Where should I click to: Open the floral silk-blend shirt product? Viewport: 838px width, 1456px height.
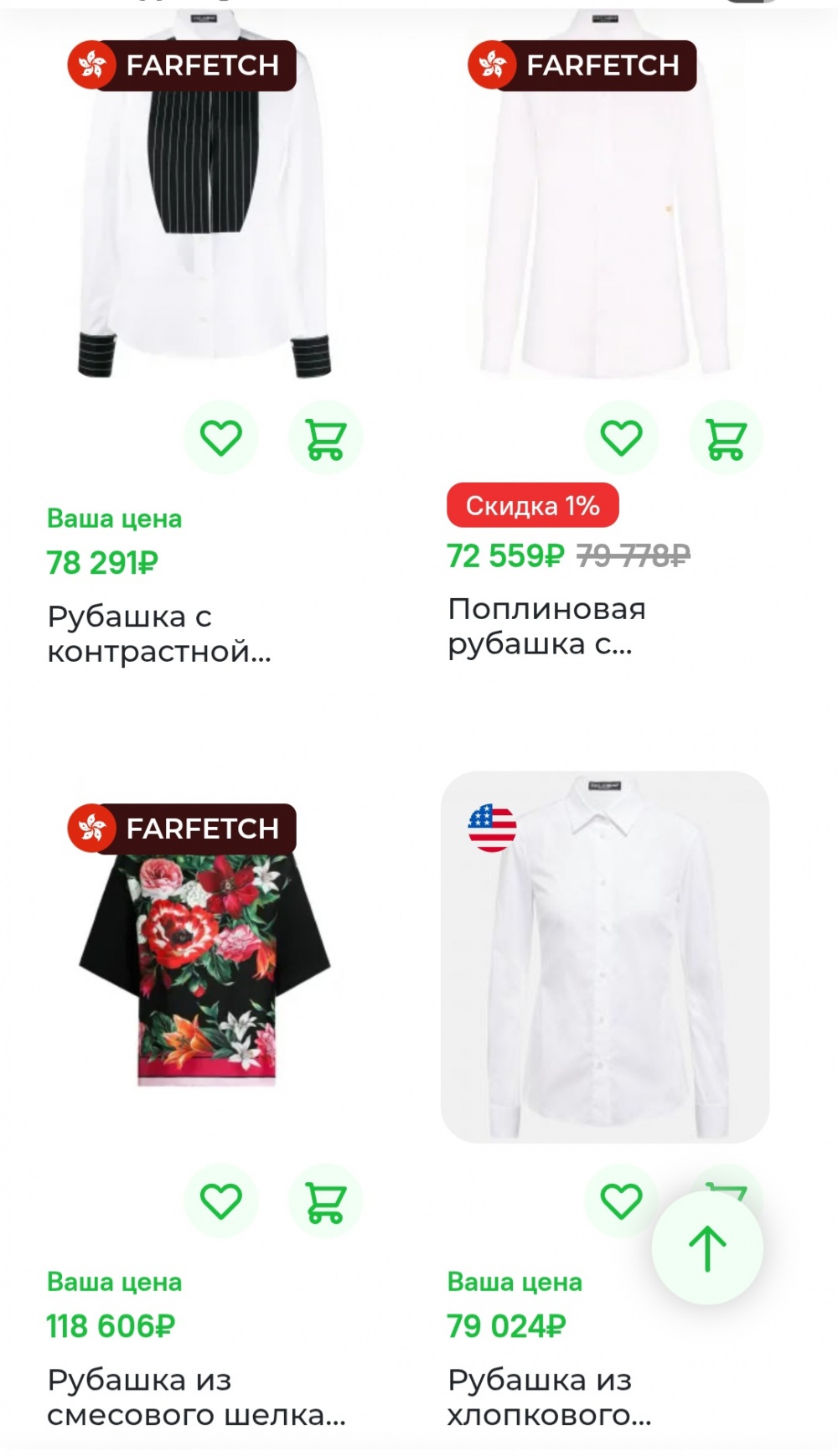(204, 963)
